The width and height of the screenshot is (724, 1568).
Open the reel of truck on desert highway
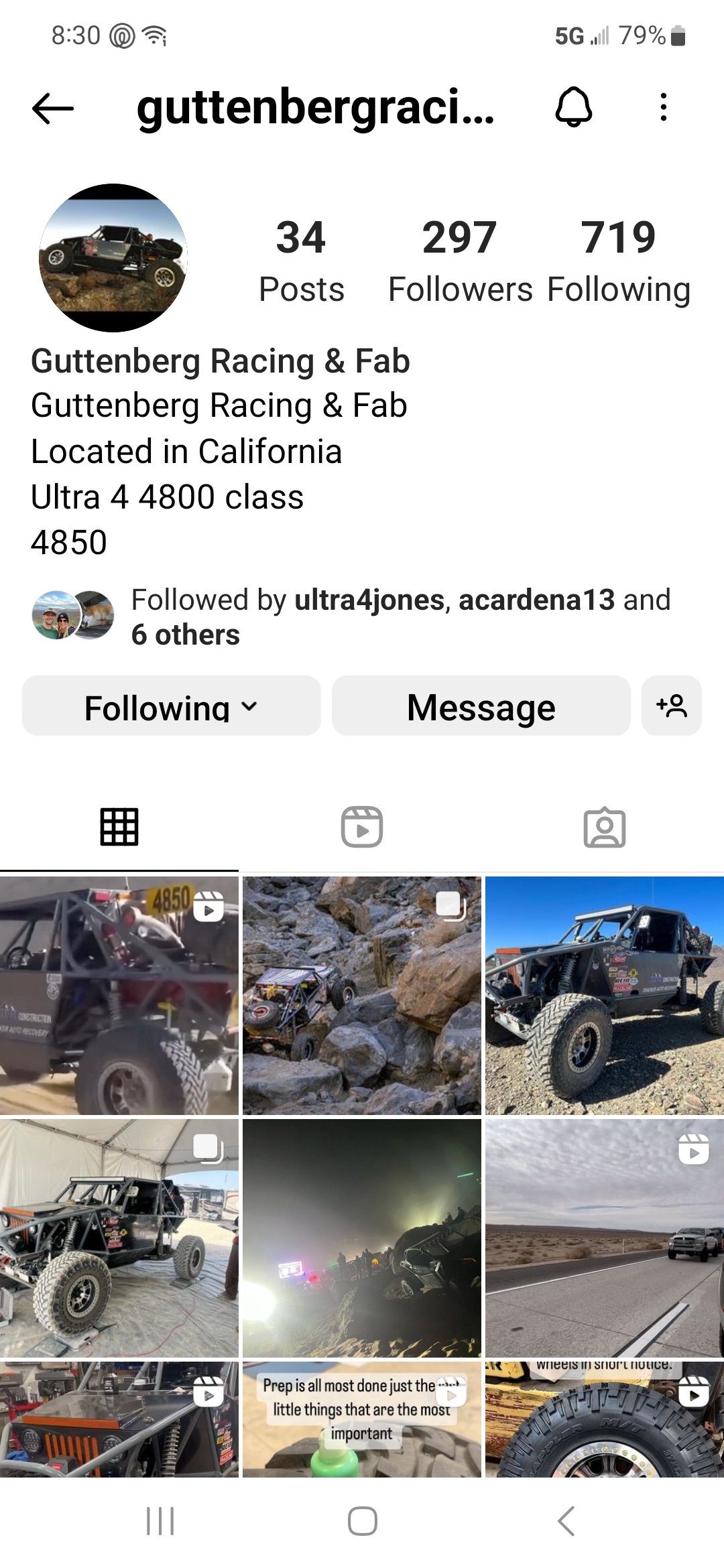coord(605,1238)
